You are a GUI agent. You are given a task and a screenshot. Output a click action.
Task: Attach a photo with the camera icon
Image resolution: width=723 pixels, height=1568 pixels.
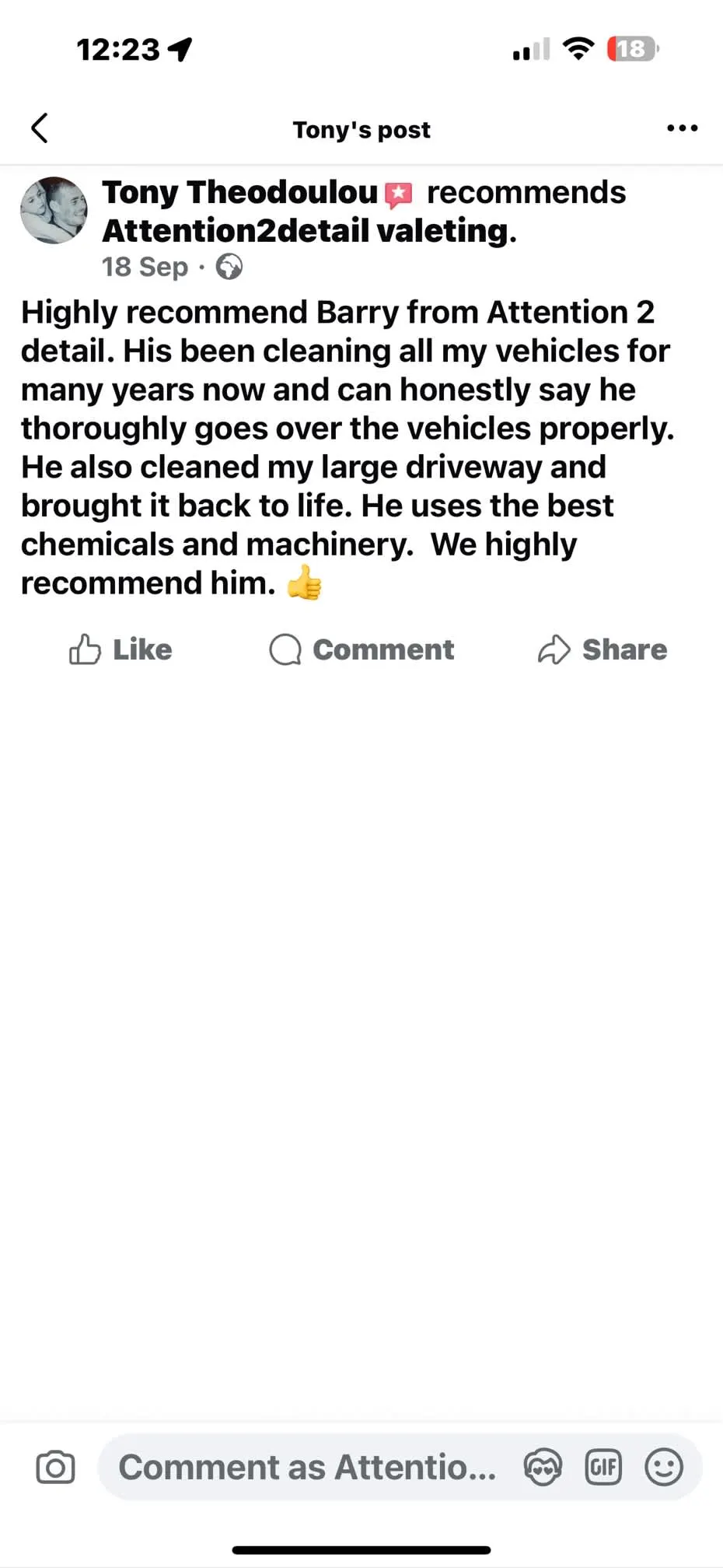click(56, 1468)
